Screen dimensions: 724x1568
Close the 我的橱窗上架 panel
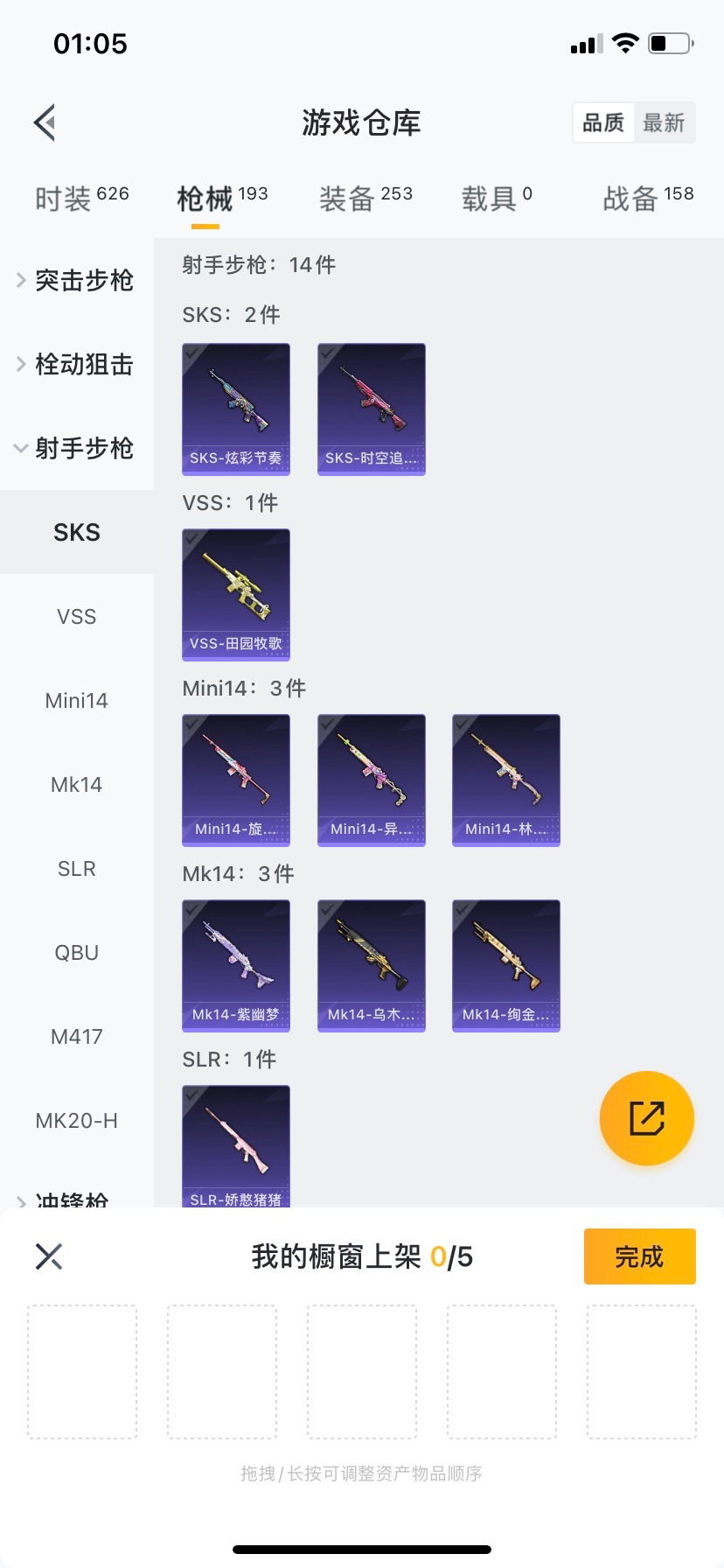[49, 1256]
